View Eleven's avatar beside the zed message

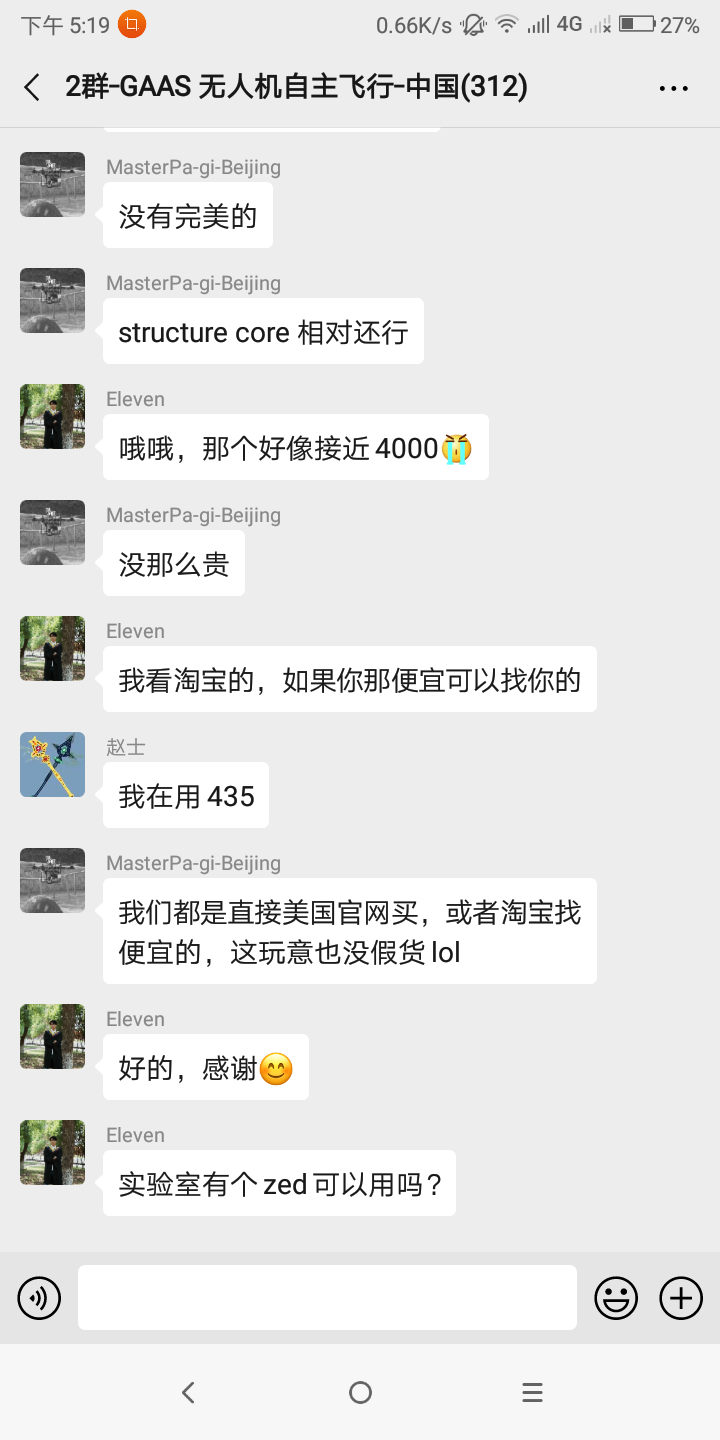tap(52, 1153)
